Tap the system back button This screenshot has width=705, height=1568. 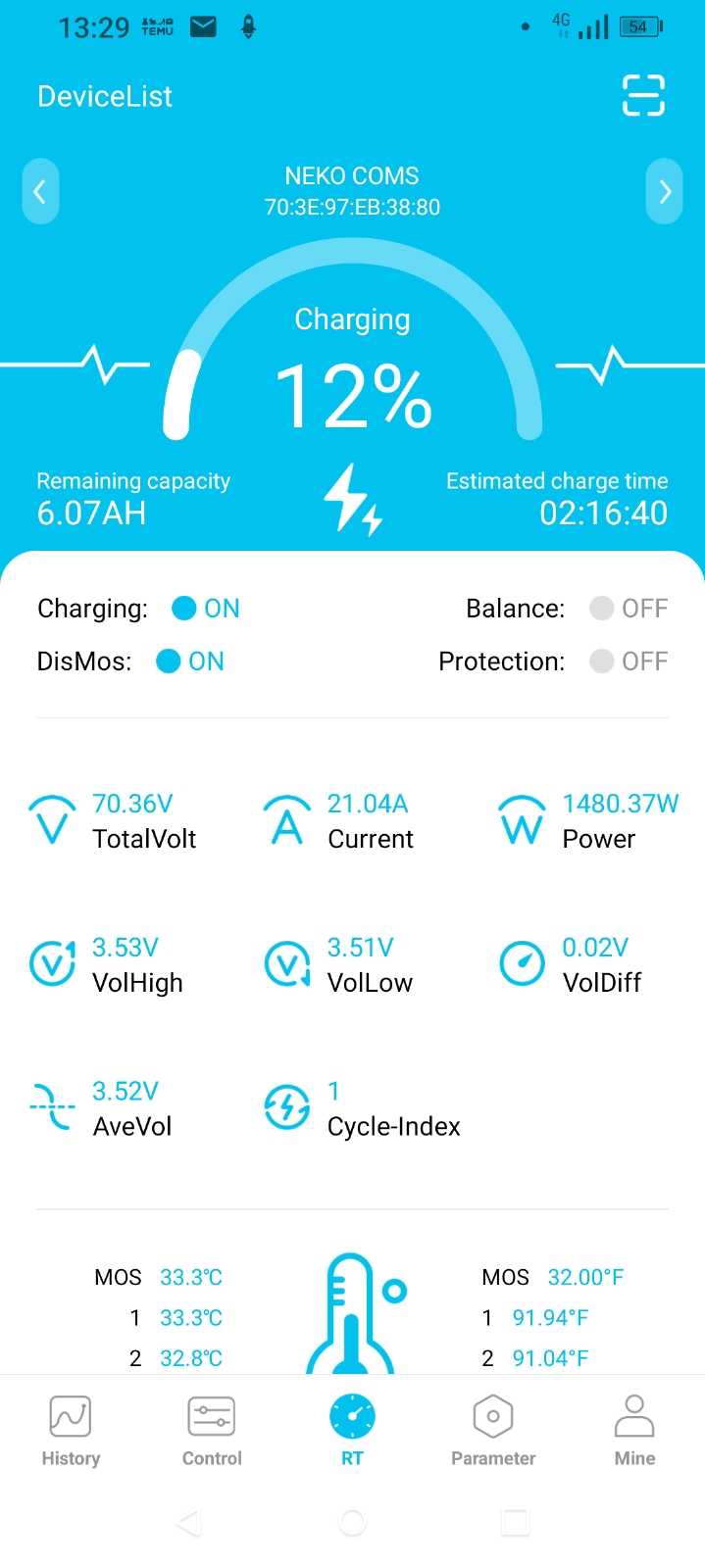189,1522
